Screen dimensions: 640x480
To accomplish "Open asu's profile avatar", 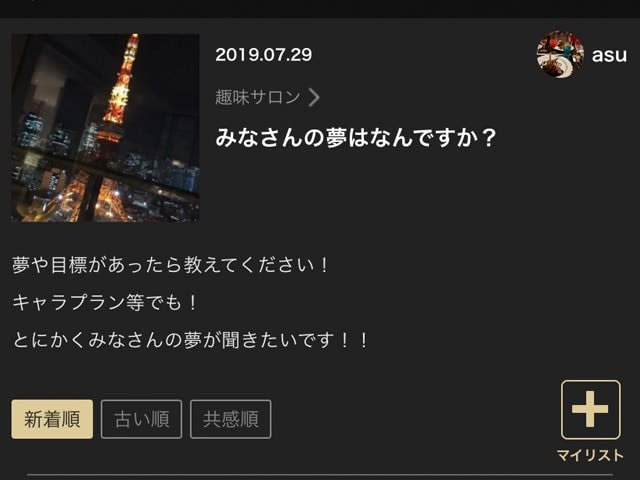I will pyautogui.click(x=560, y=54).
